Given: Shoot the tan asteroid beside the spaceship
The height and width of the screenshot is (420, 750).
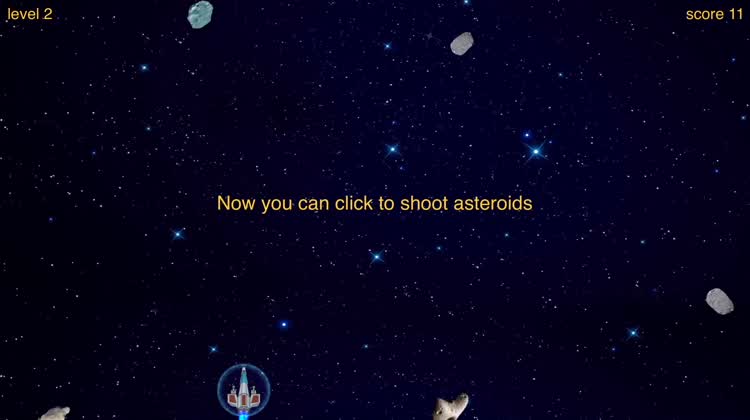Looking at the screenshot, I should (x=451, y=407).
